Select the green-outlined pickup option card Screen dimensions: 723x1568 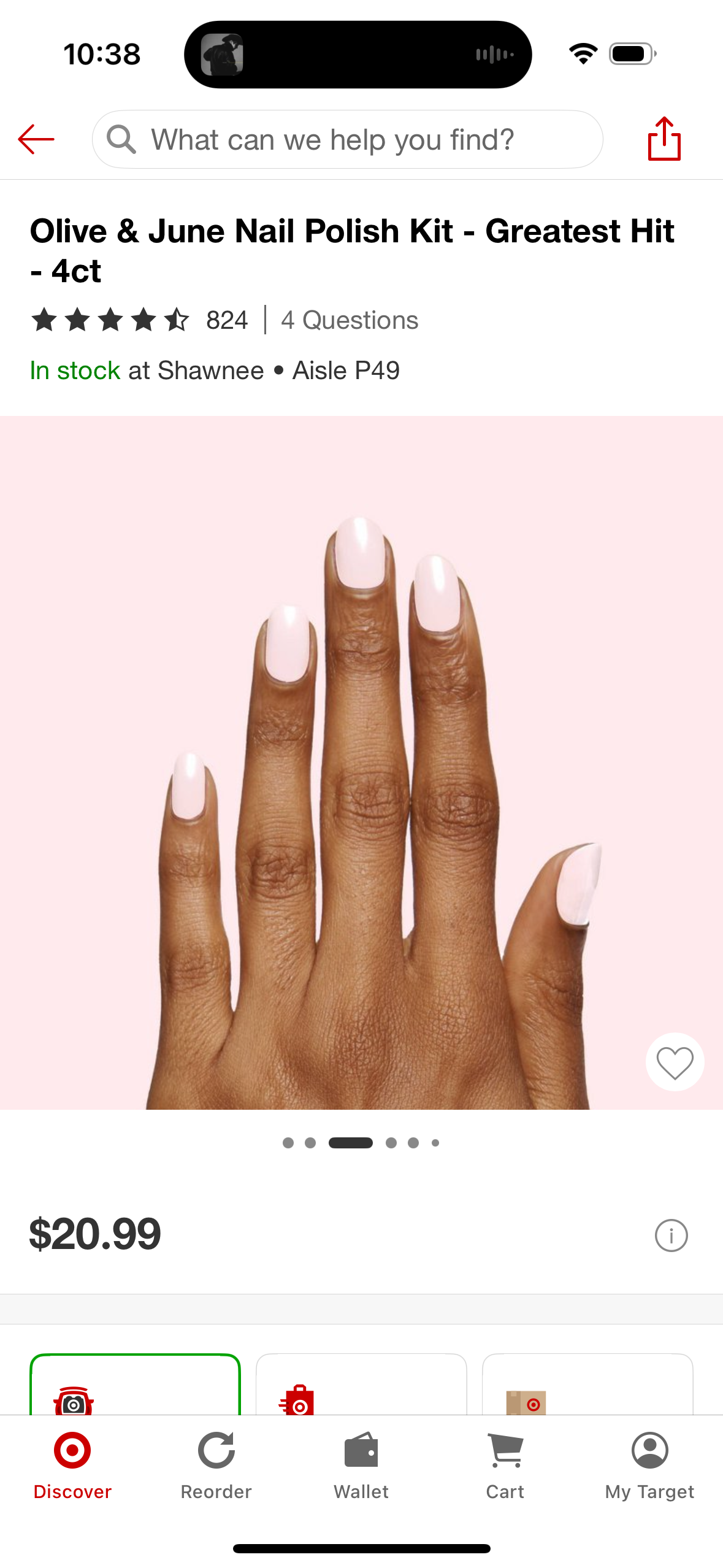[x=135, y=1385]
